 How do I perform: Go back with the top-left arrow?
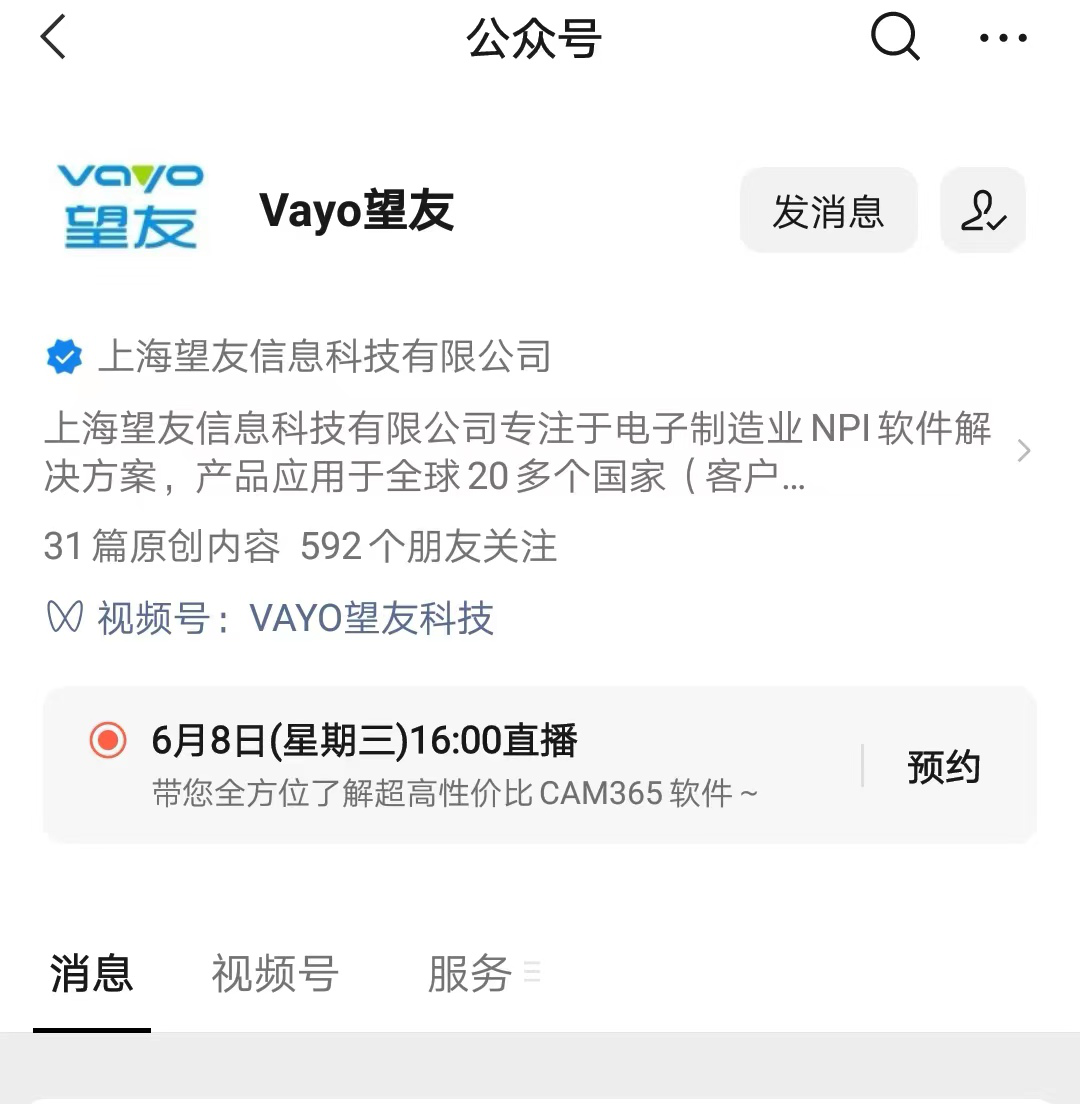coord(53,39)
